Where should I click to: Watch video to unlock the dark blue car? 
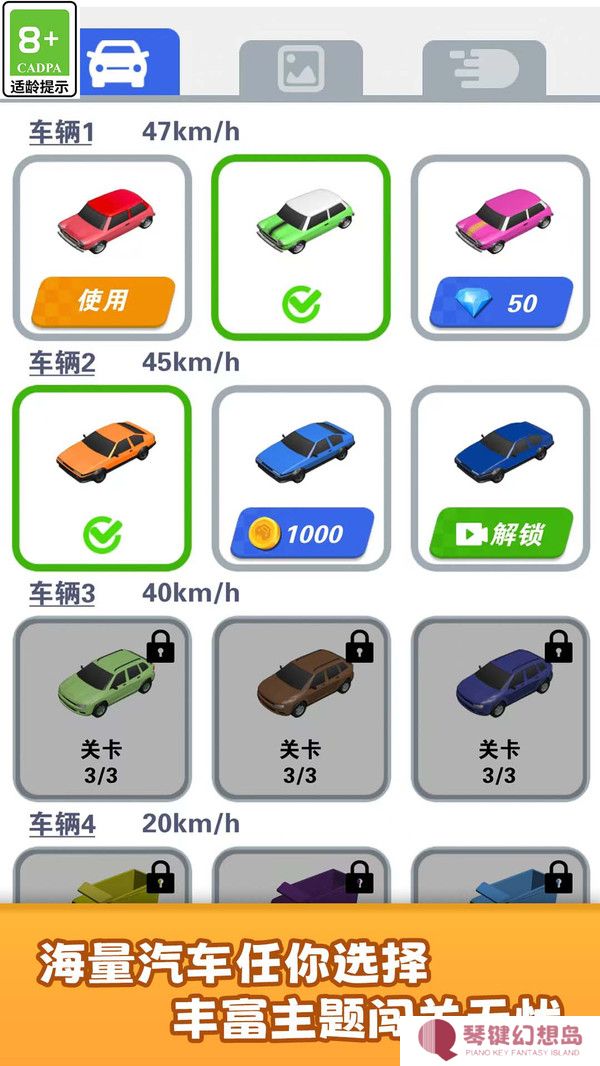tap(501, 533)
